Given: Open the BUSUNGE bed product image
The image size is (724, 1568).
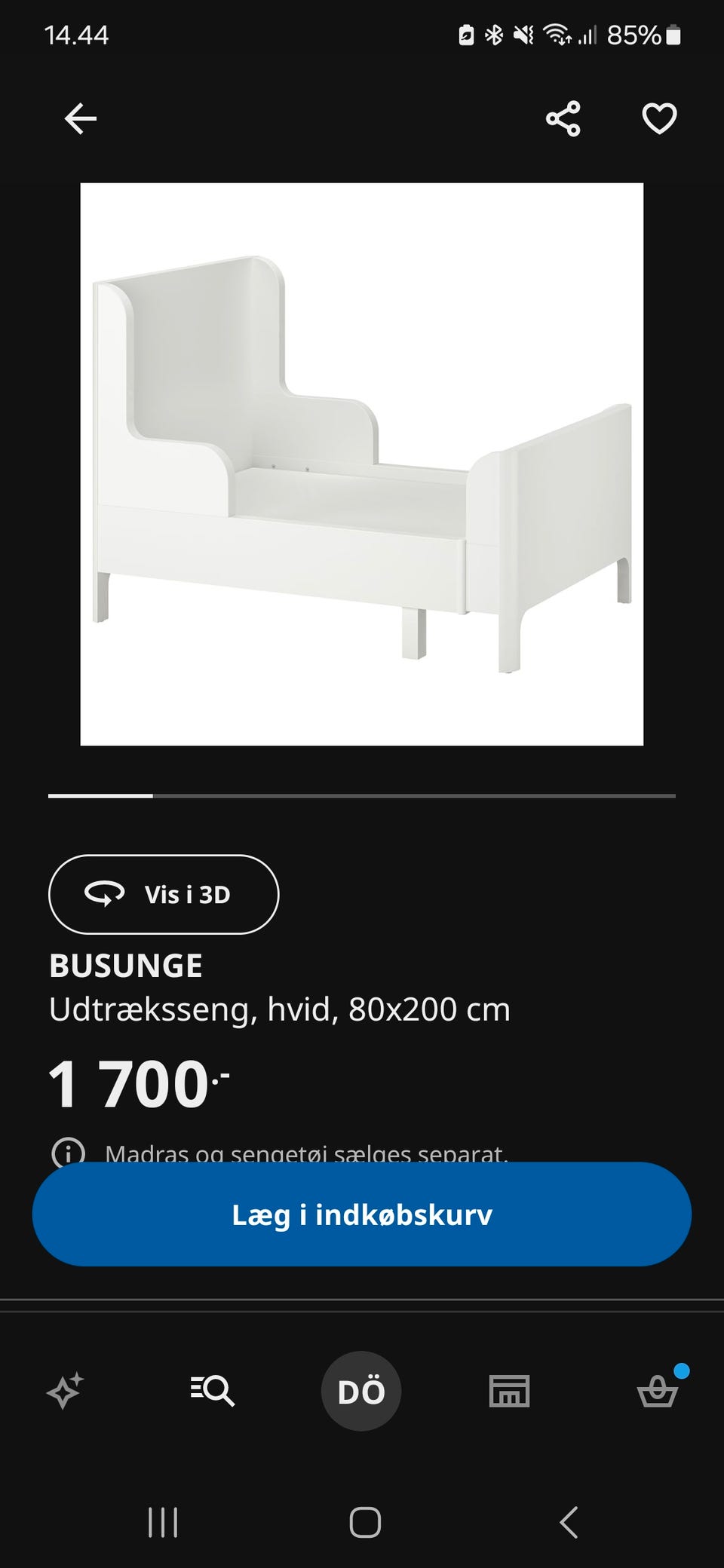Looking at the screenshot, I should click(x=362, y=464).
